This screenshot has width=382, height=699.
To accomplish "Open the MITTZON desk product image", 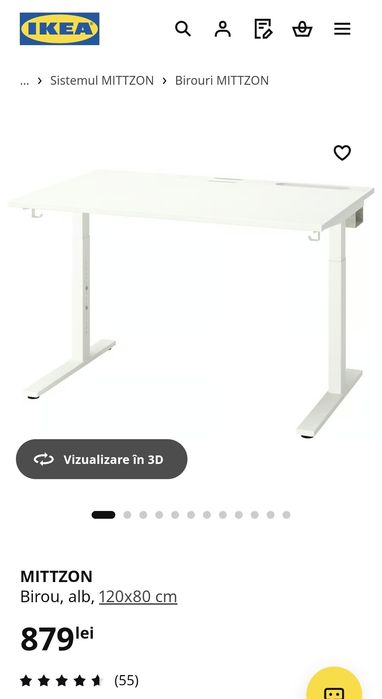I will (191, 290).
